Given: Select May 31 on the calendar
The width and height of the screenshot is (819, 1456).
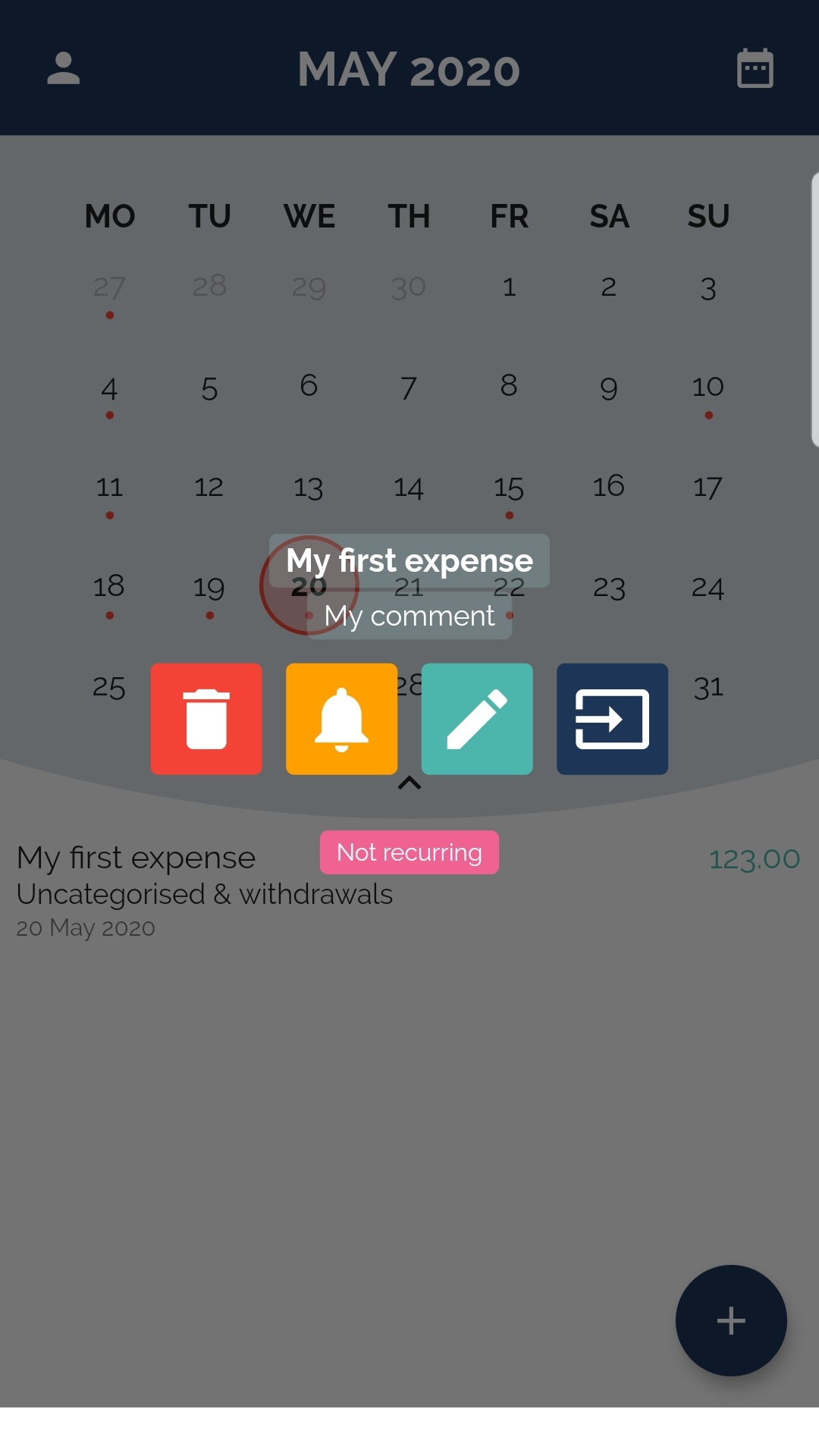Looking at the screenshot, I should (708, 688).
